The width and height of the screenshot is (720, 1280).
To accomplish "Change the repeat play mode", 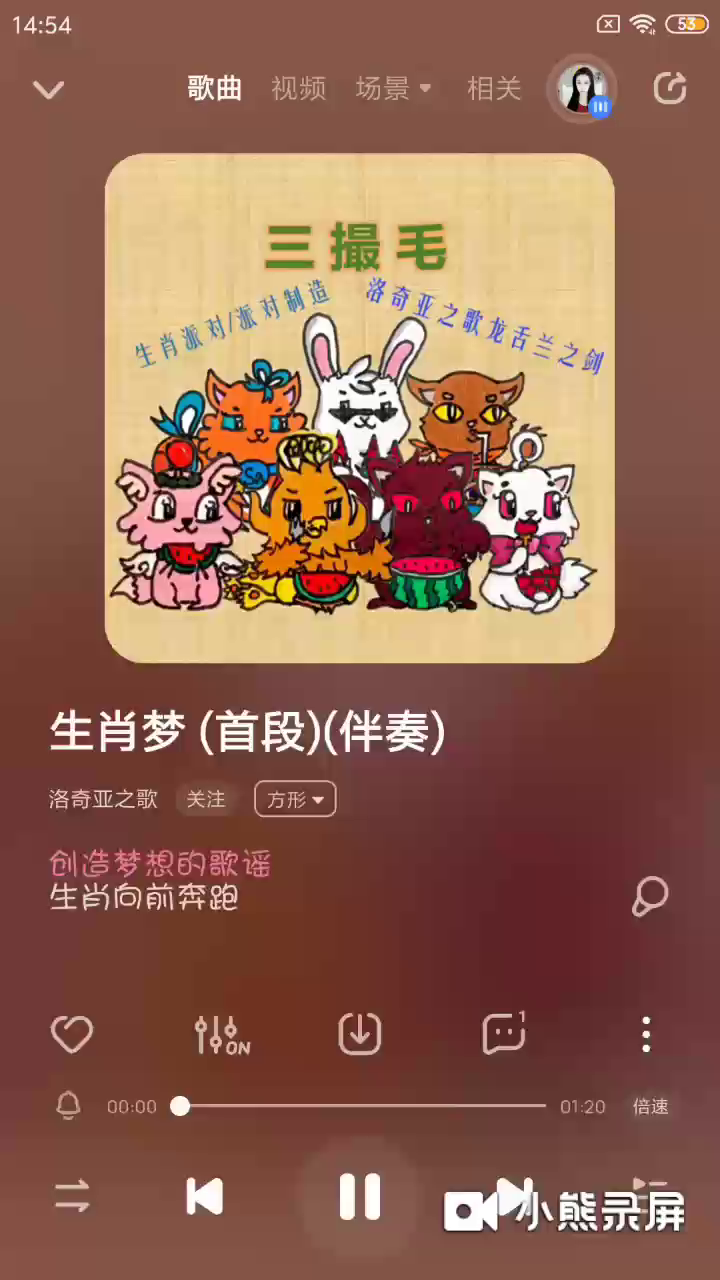I will [72, 1196].
